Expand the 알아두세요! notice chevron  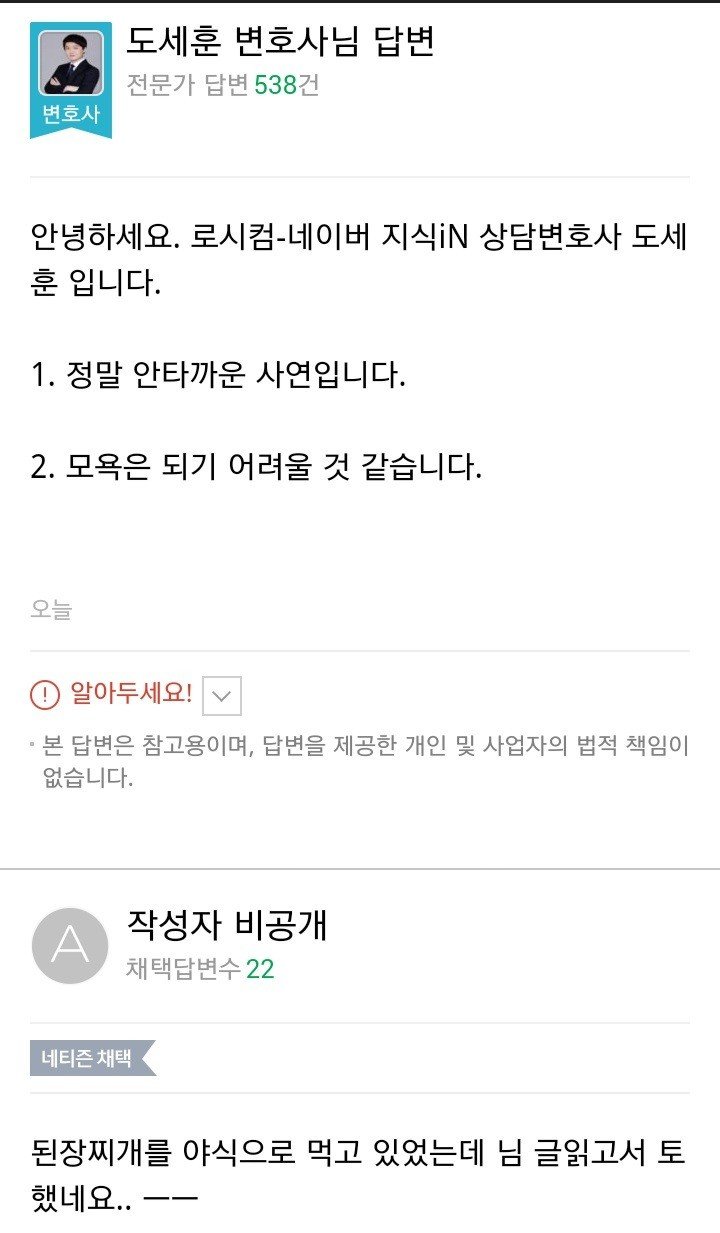[222, 696]
